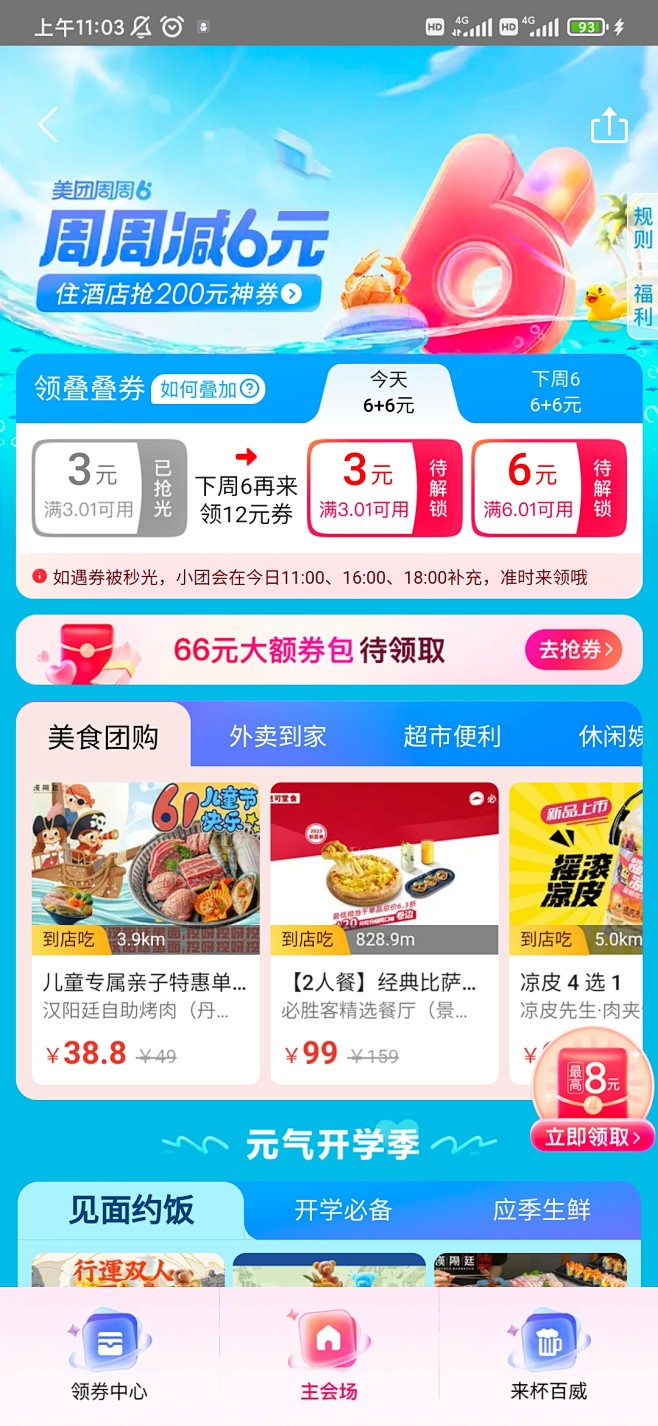Select the 见面约饭 section tab
Screen dimensions: 658x1426
point(131,1210)
